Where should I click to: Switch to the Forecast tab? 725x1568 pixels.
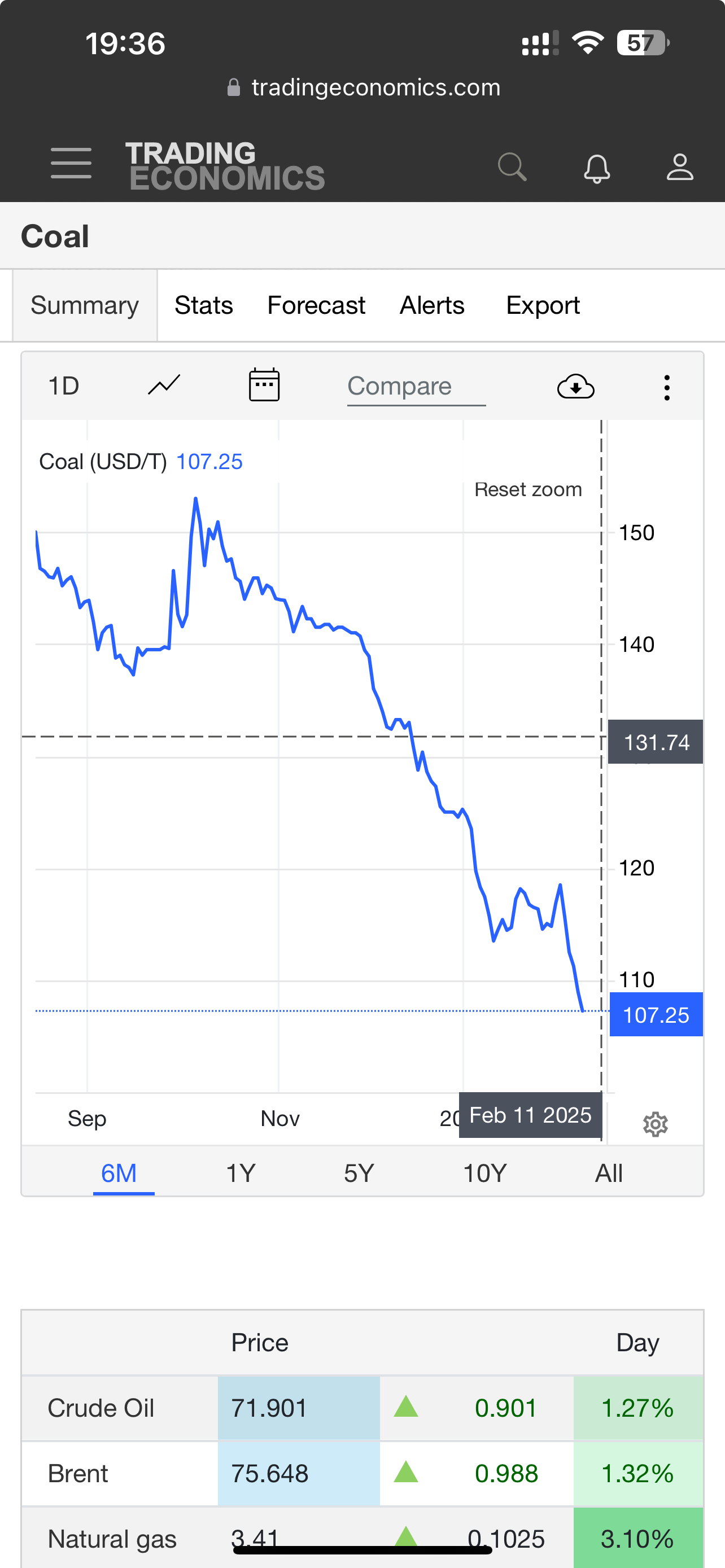[x=316, y=305]
